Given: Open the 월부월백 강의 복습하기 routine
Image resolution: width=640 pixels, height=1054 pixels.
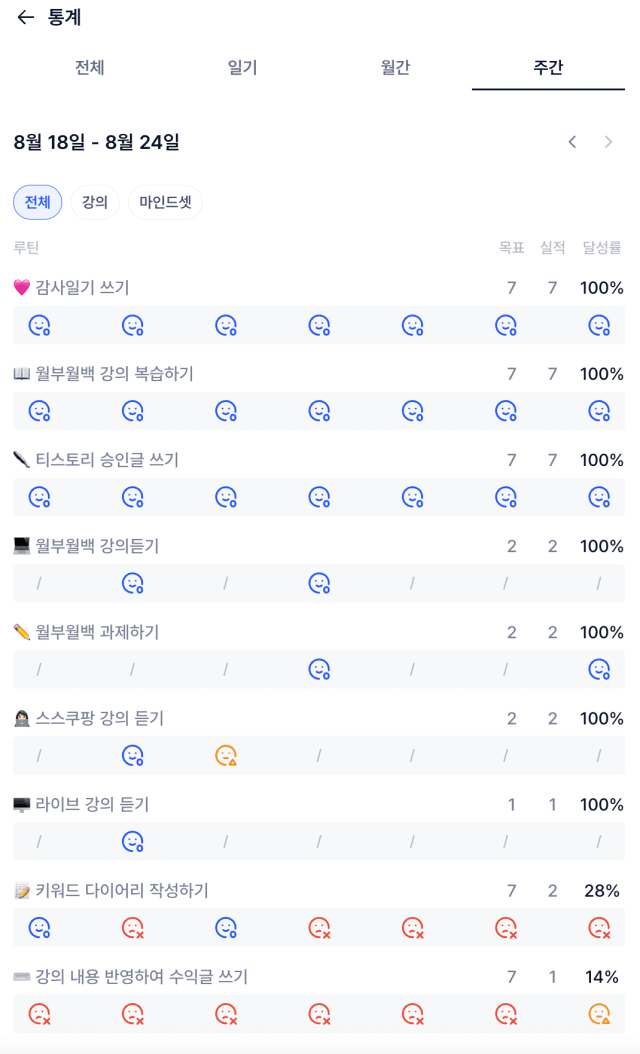Looking at the screenshot, I should click(114, 374).
